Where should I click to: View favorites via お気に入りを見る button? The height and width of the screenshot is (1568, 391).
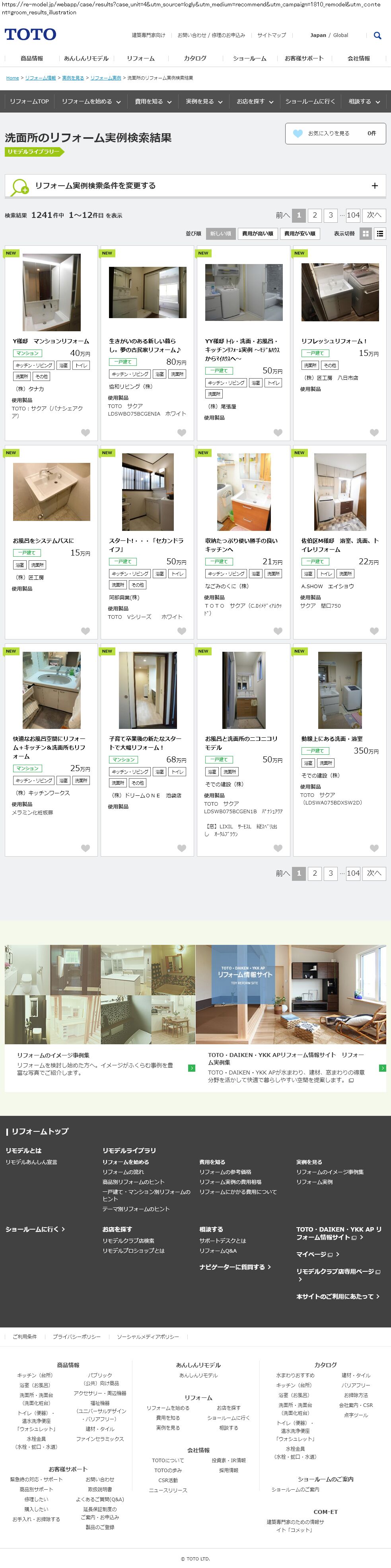(x=335, y=133)
